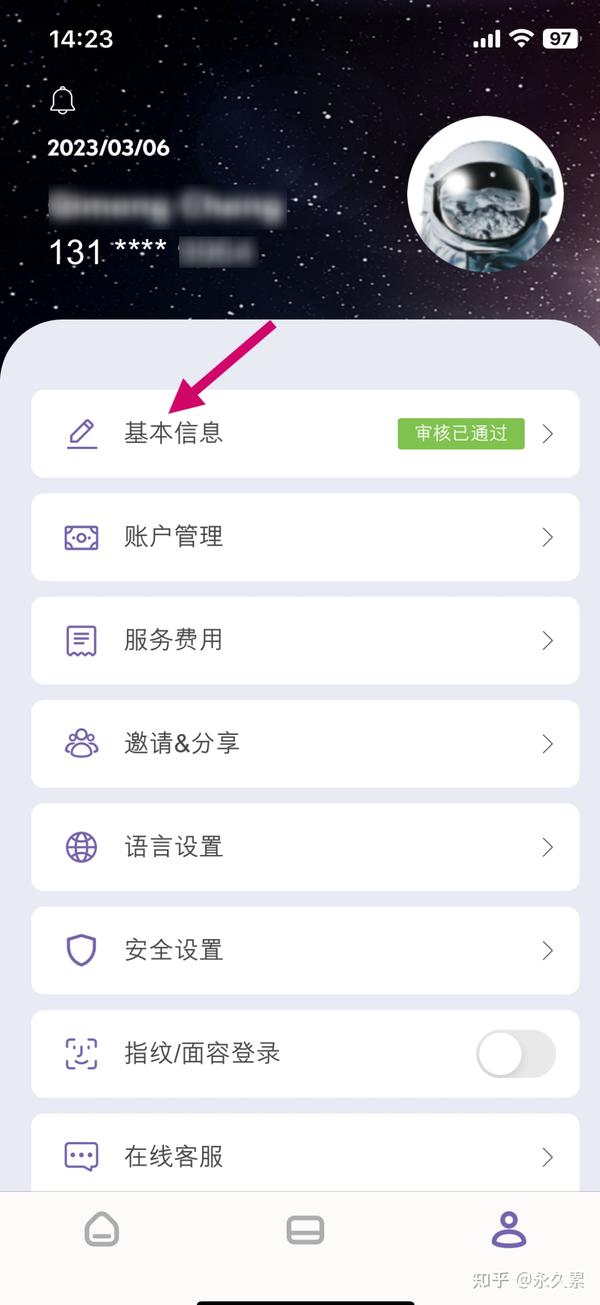Go to 账户管理
Viewport: 600px width, 1305px height.
point(305,537)
